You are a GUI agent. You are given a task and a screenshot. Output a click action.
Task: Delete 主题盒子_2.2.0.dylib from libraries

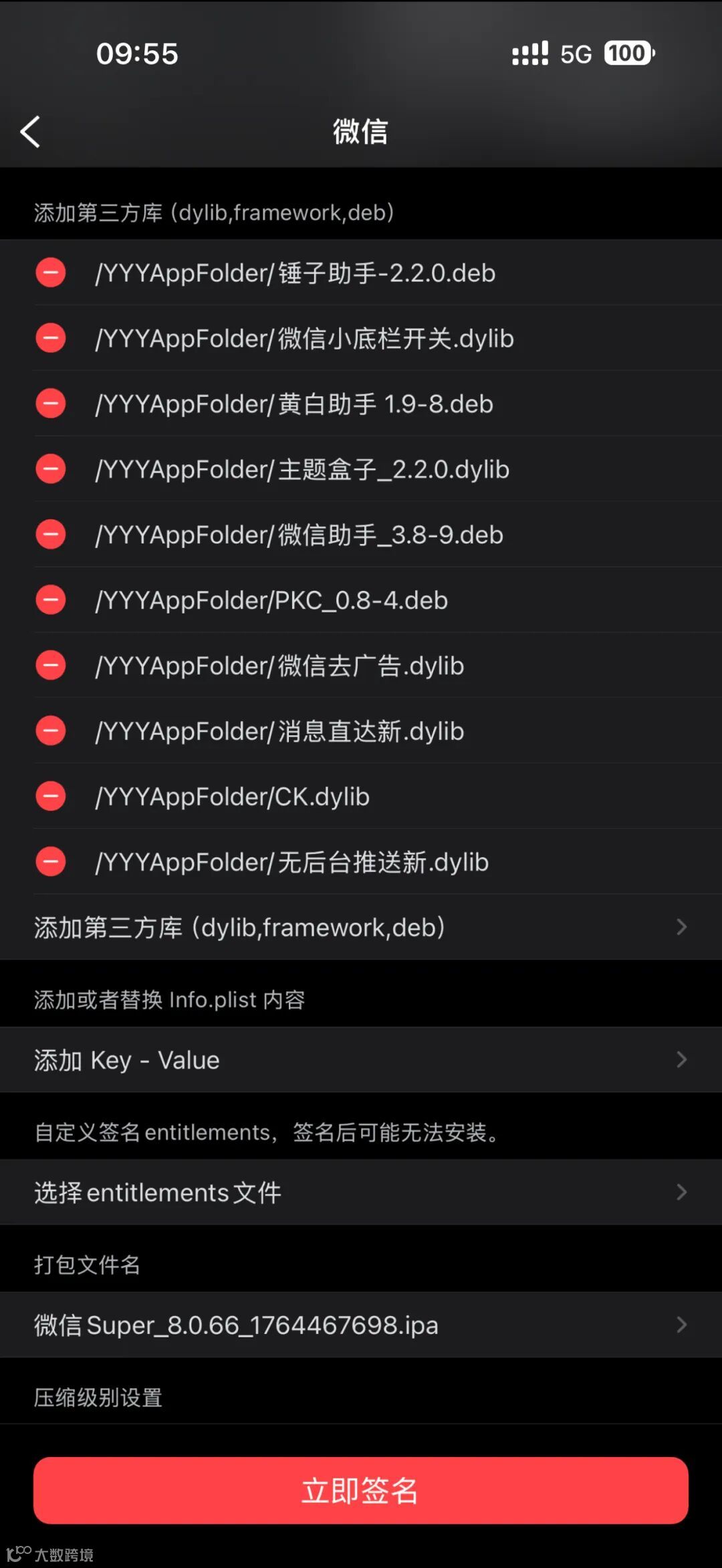51,469
